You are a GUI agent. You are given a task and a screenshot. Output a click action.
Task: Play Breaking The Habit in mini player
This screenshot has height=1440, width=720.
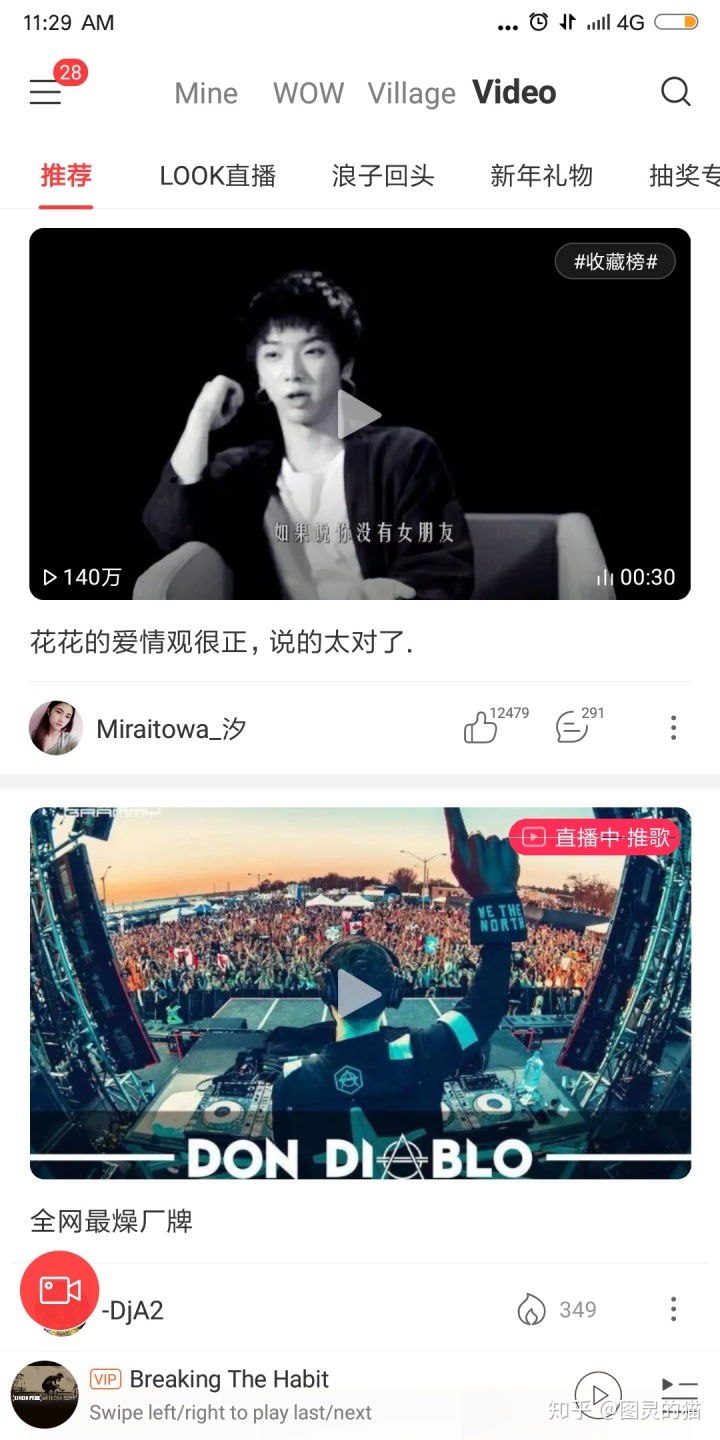pyautogui.click(x=598, y=1394)
